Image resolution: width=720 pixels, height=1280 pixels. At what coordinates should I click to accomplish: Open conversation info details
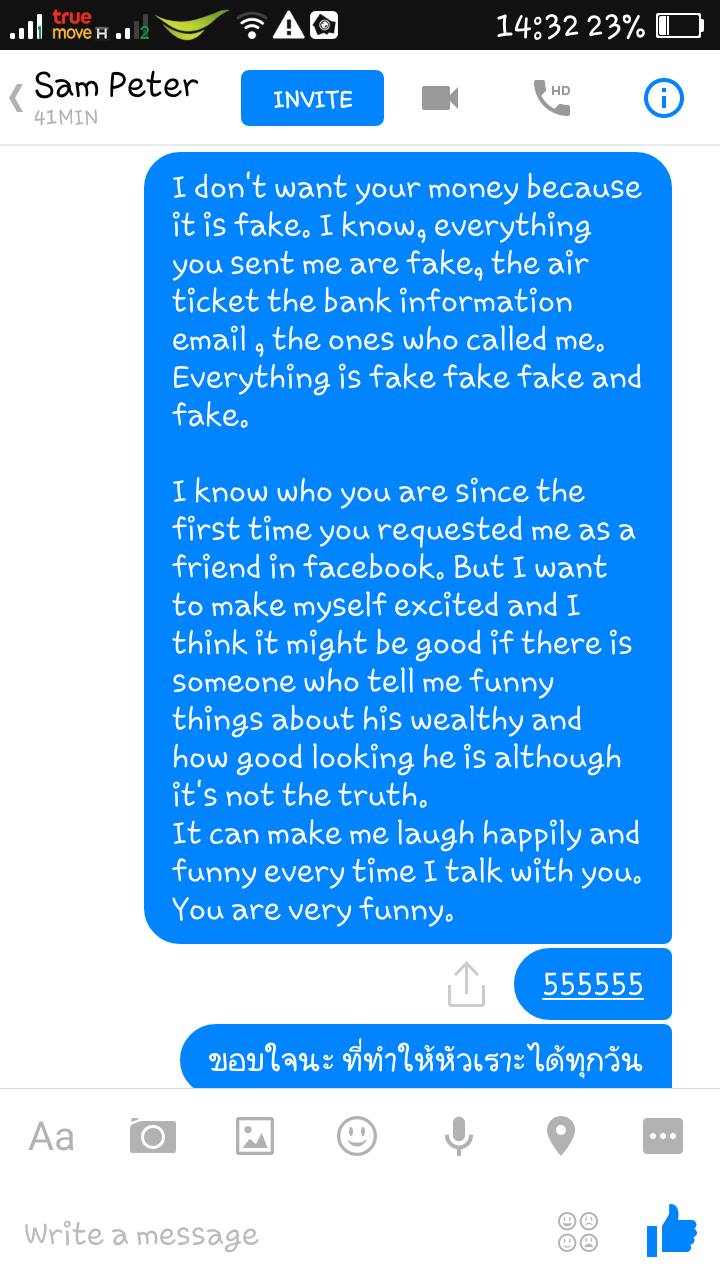[664, 98]
